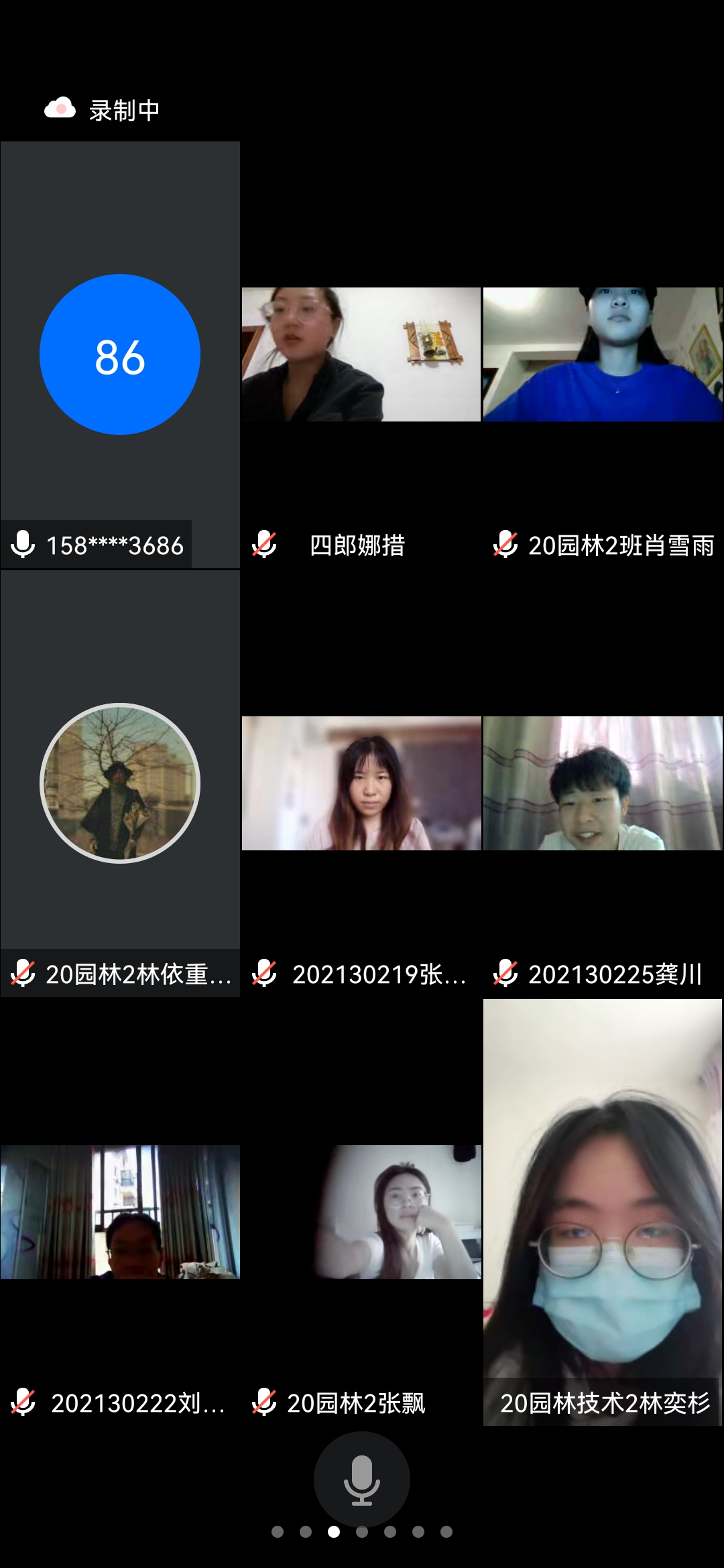View the 202130219张 video tile
This screenshot has height=1568, width=724.
[361, 783]
